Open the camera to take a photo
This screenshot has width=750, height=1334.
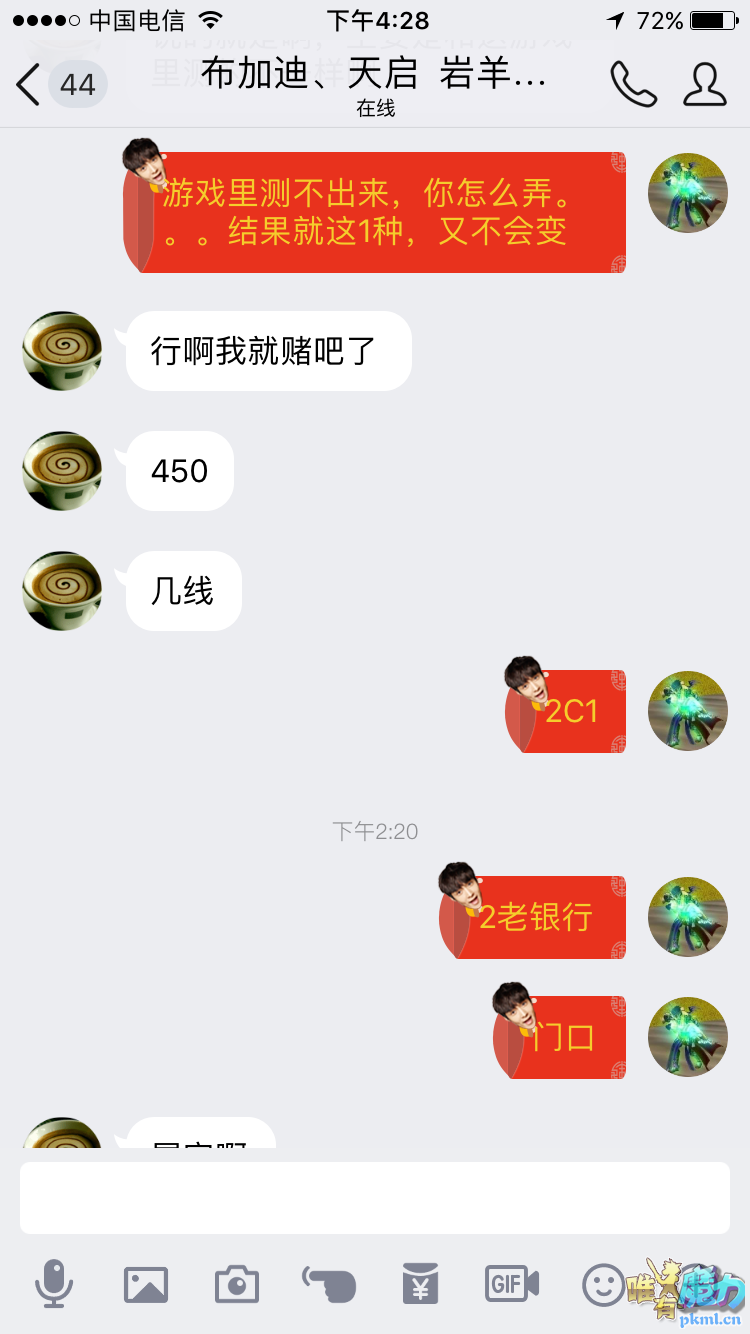pos(237,1284)
